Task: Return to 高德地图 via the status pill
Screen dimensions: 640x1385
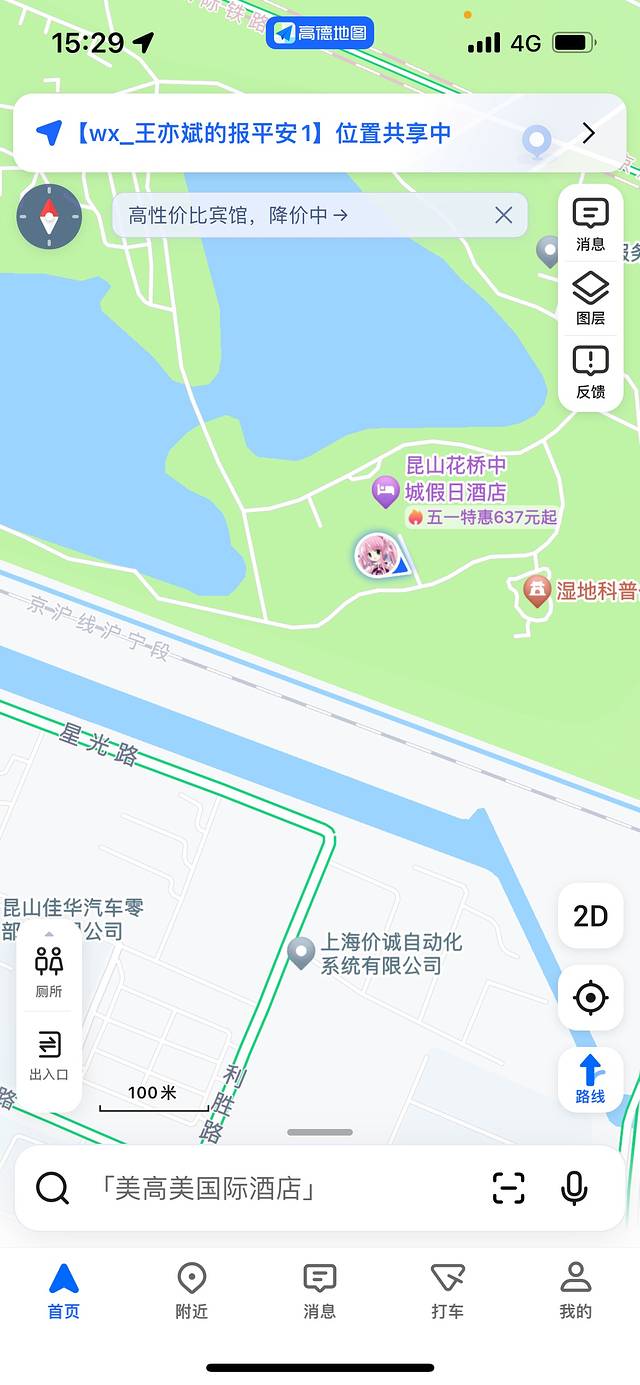Action: pyautogui.click(x=320, y=33)
